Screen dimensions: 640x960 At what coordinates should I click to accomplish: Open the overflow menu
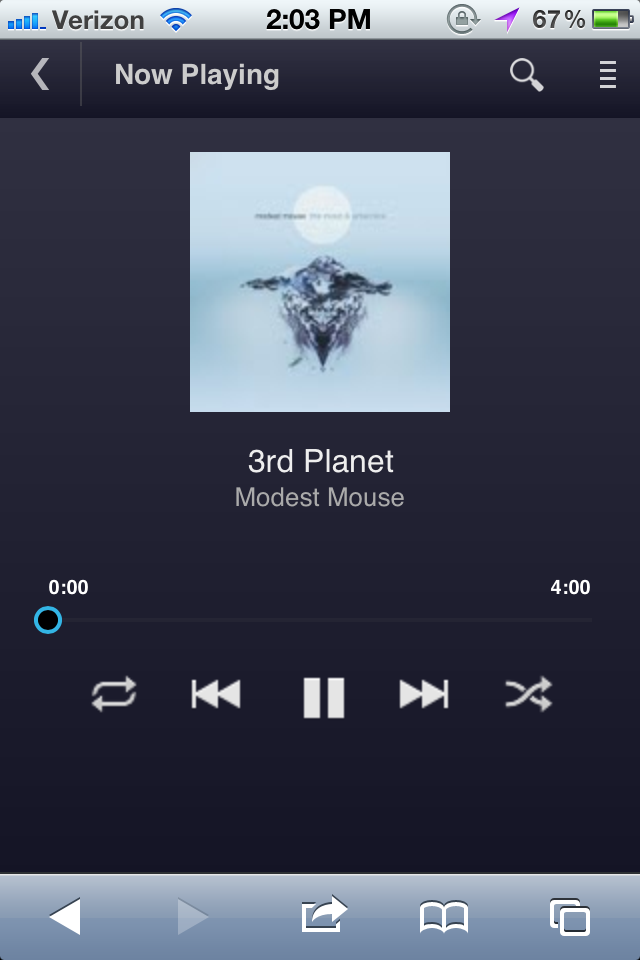pos(607,74)
